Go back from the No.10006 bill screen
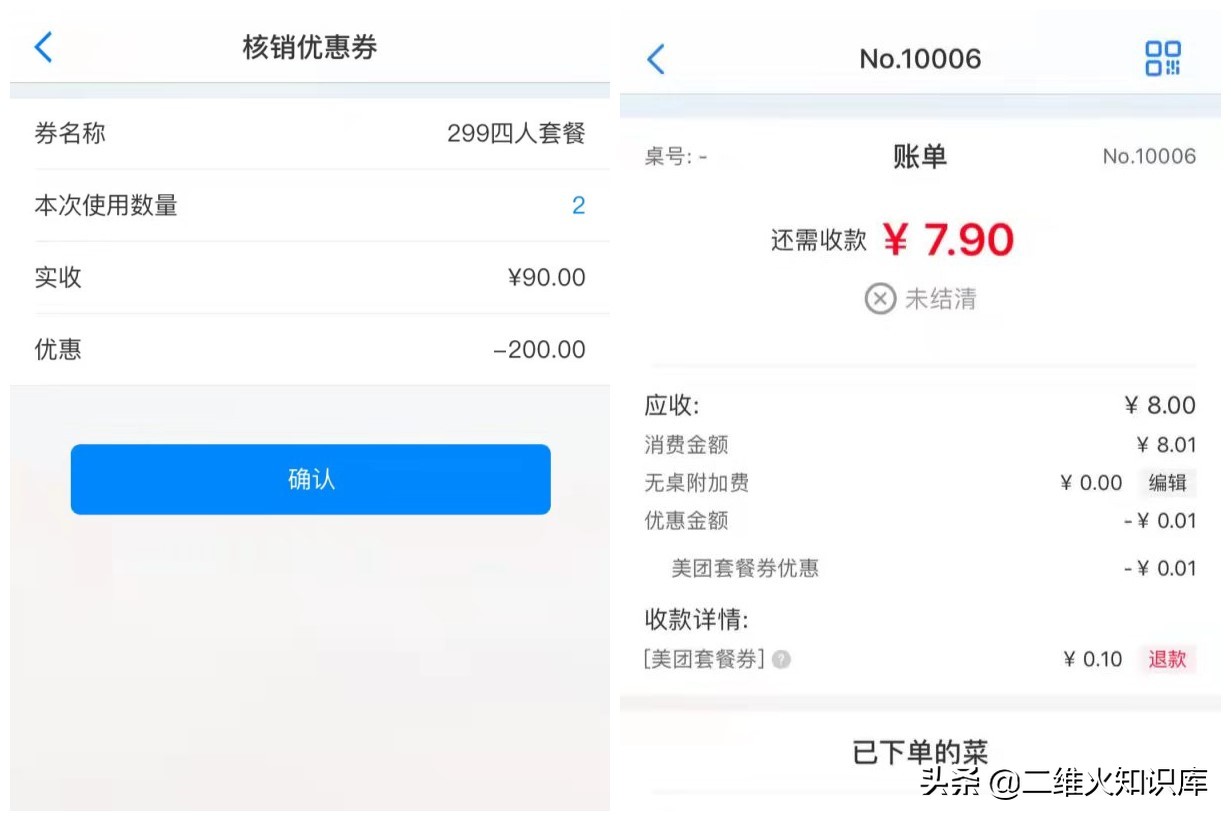 point(656,59)
